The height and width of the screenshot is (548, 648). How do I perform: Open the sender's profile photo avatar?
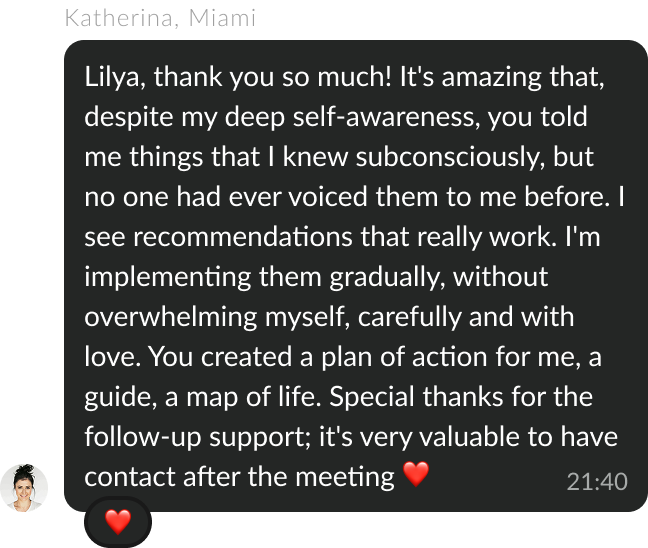(25, 488)
